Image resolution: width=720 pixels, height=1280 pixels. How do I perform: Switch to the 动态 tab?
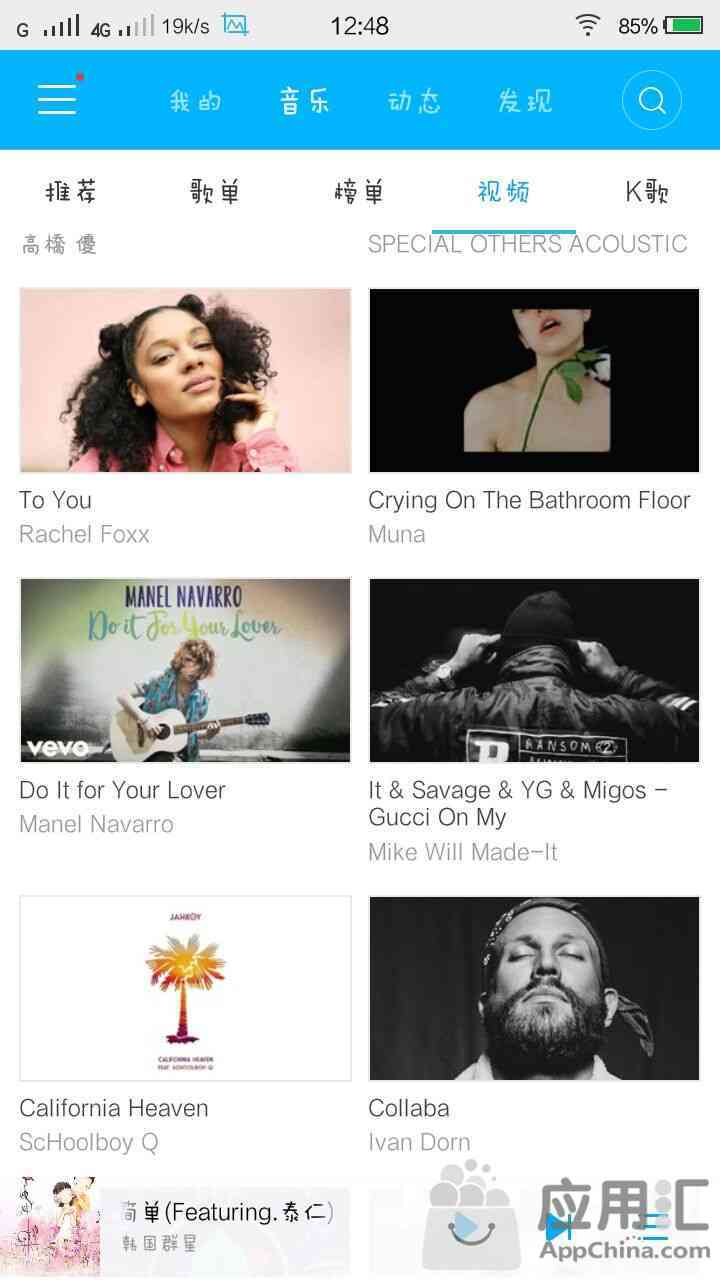tap(414, 101)
